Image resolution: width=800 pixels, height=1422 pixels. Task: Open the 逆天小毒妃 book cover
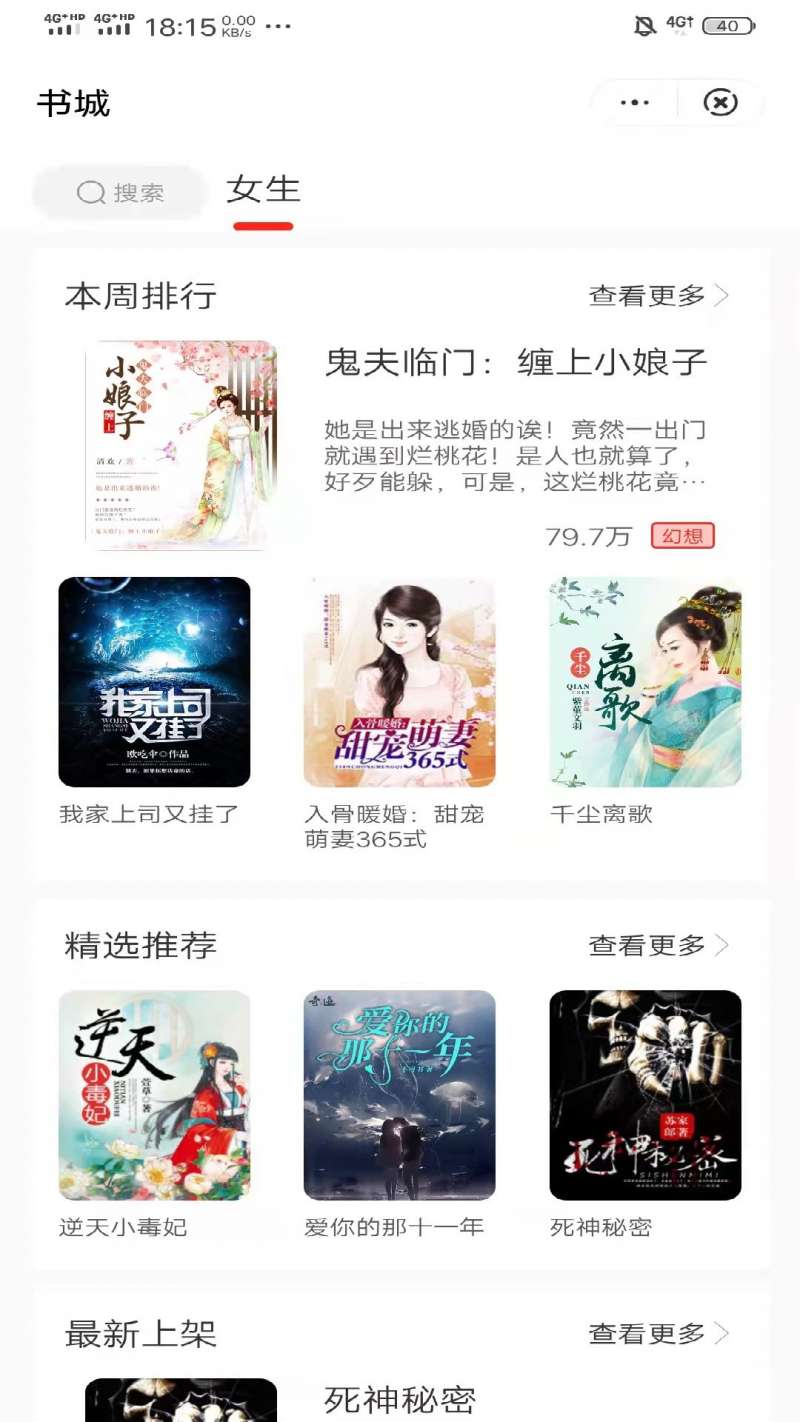pyautogui.click(x=155, y=1096)
